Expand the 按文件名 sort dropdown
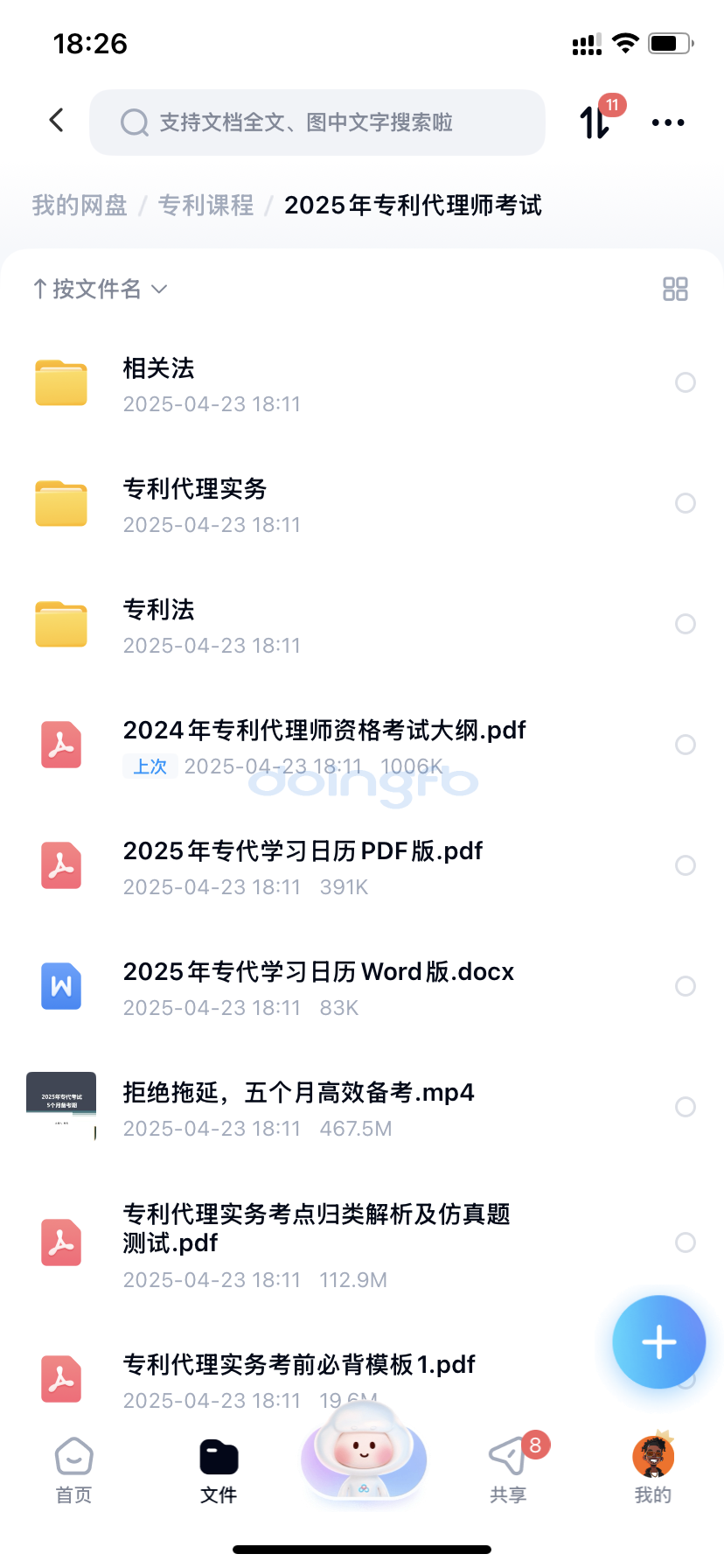 pos(100,289)
